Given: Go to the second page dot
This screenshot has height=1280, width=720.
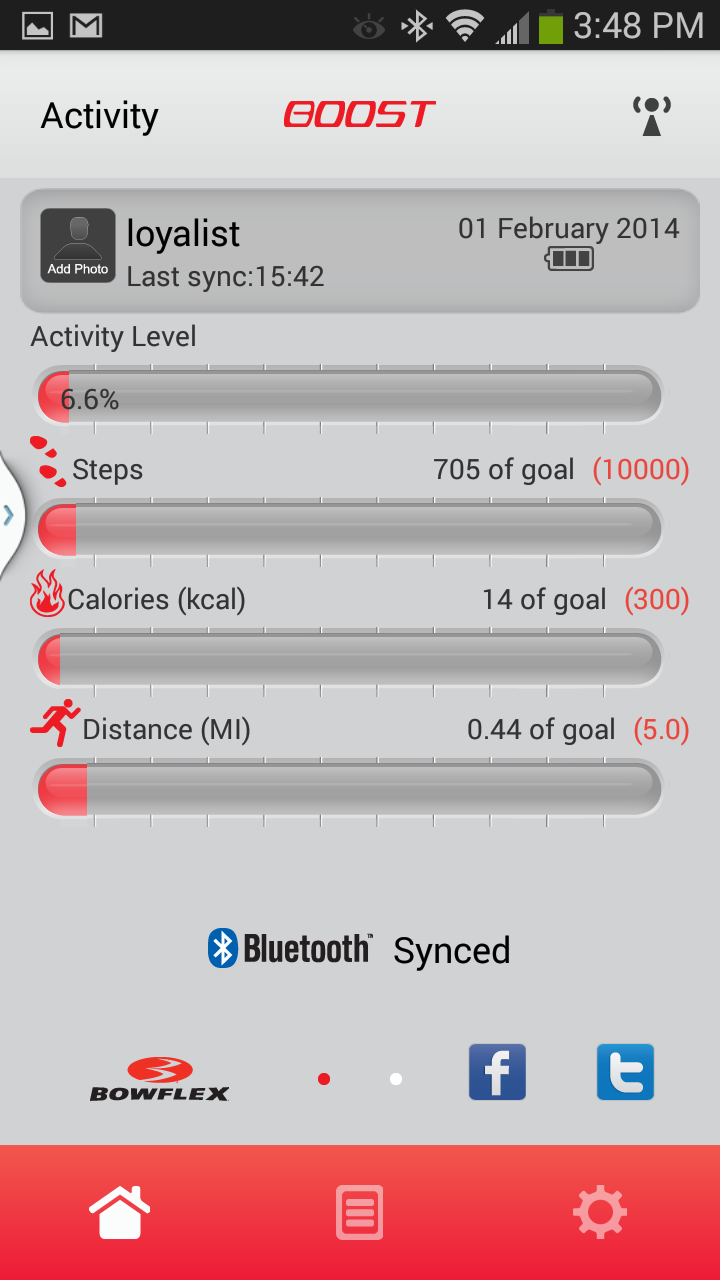Looking at the screenshot, I should pyautogui.click(x=396, y=1079).
